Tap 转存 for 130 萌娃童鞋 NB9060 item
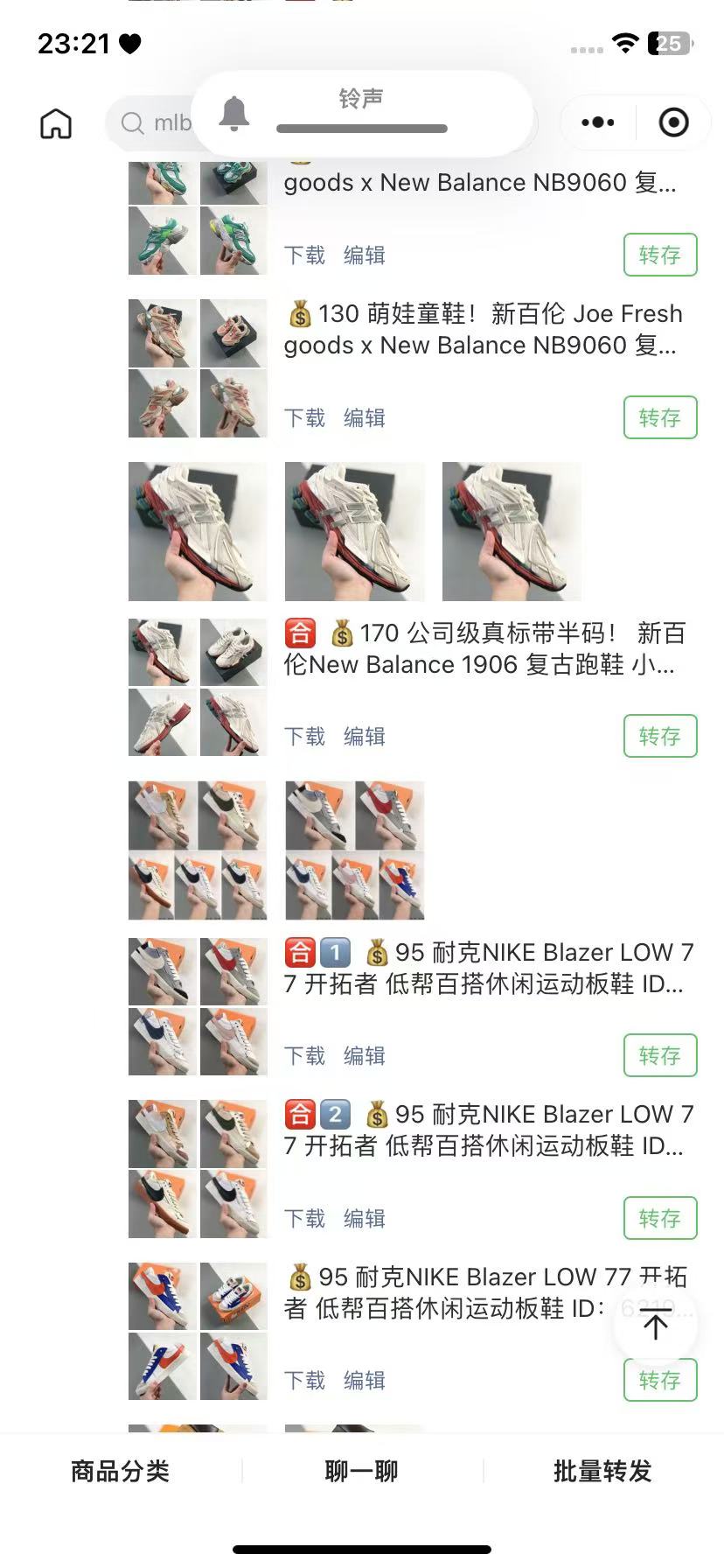Image resolution: width=724 pixels, height=1568 pixels. [659, 417]
